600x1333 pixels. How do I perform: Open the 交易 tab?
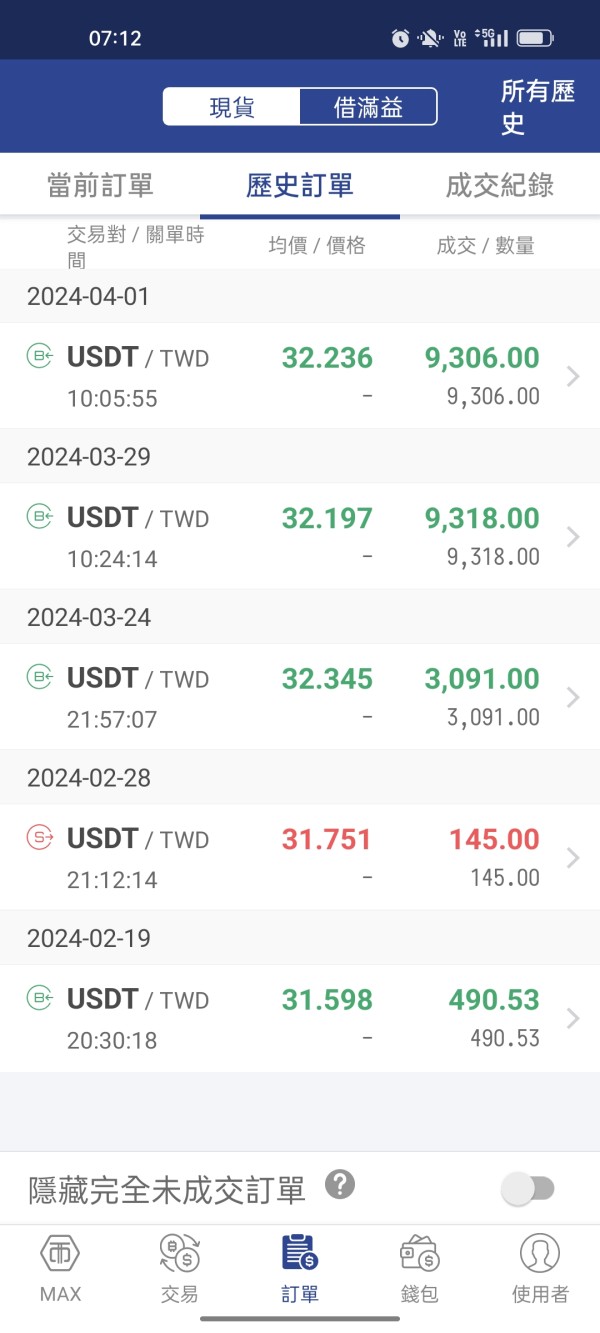tap(180, 1268)
